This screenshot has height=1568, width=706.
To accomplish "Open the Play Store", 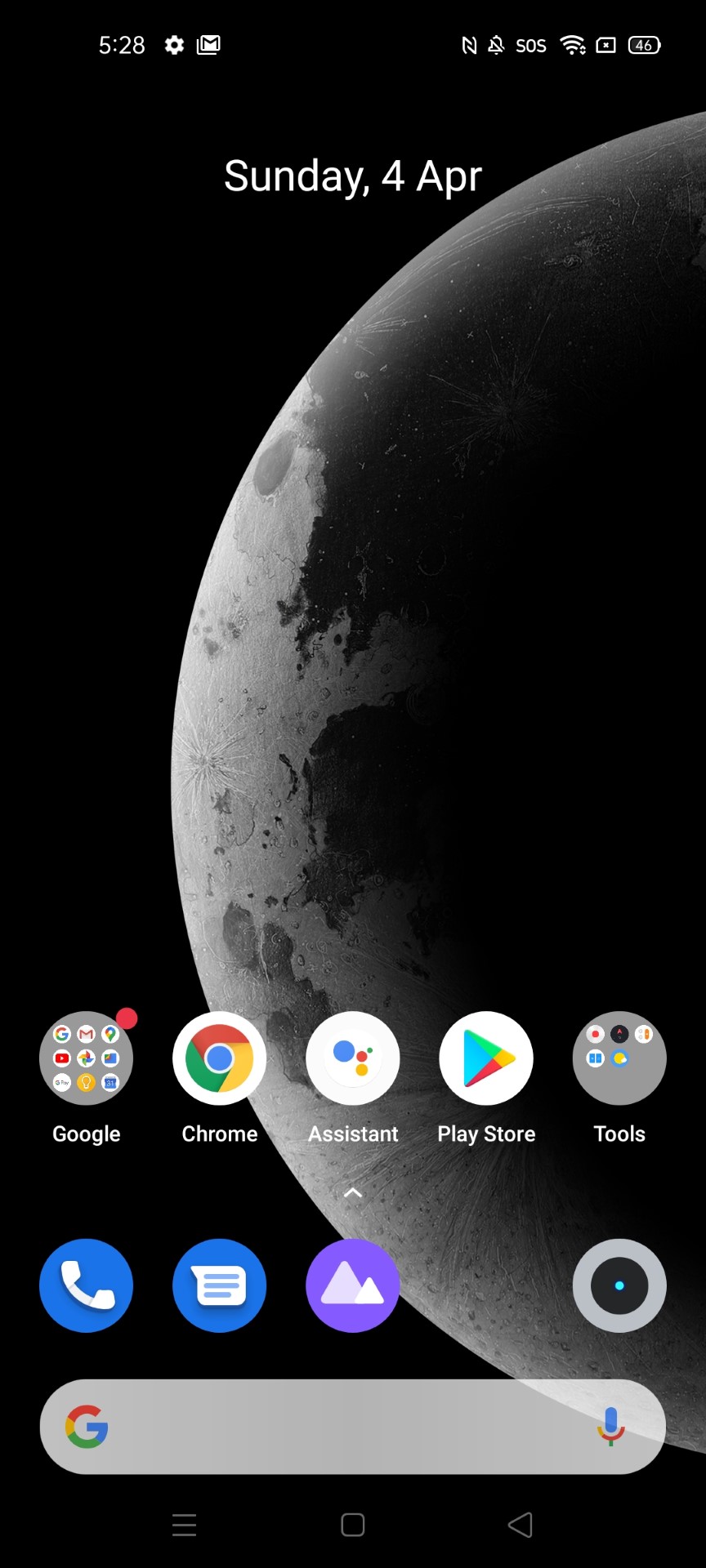I will click(x=486, y=1058).
